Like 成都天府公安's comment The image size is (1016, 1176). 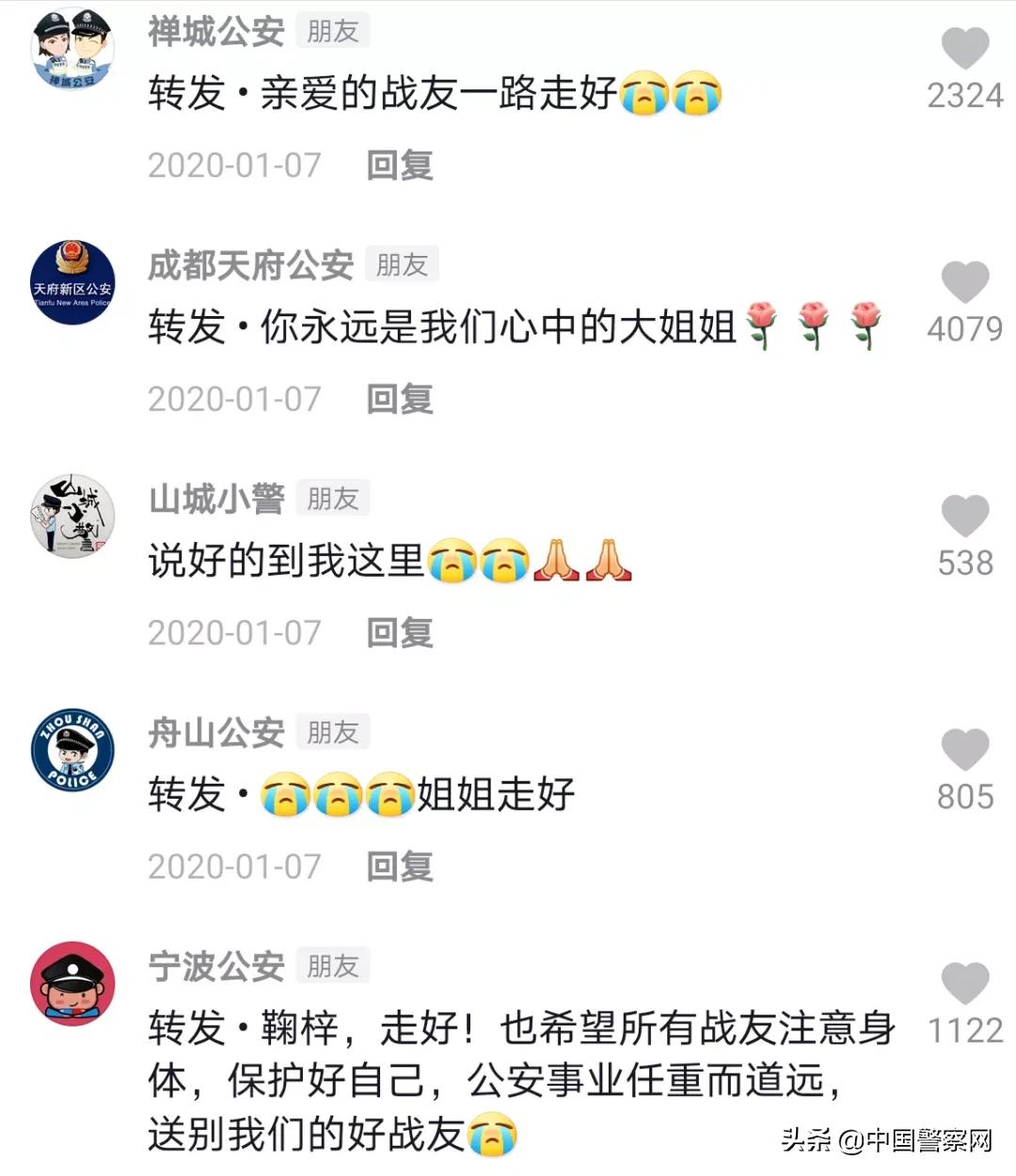(965, 282)
